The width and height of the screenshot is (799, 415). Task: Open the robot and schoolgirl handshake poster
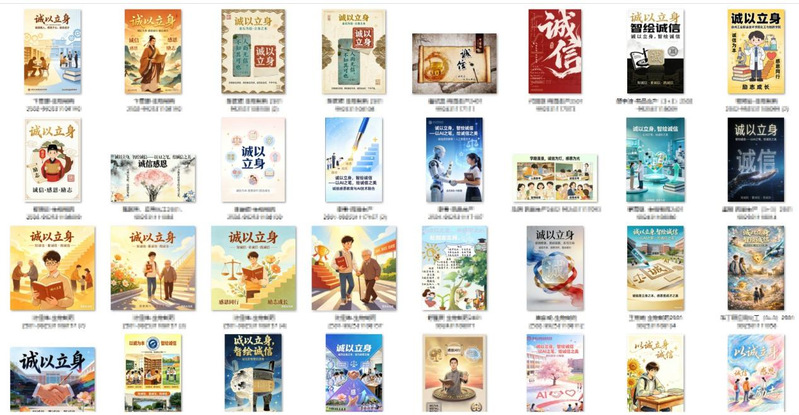tap(455, 160)
